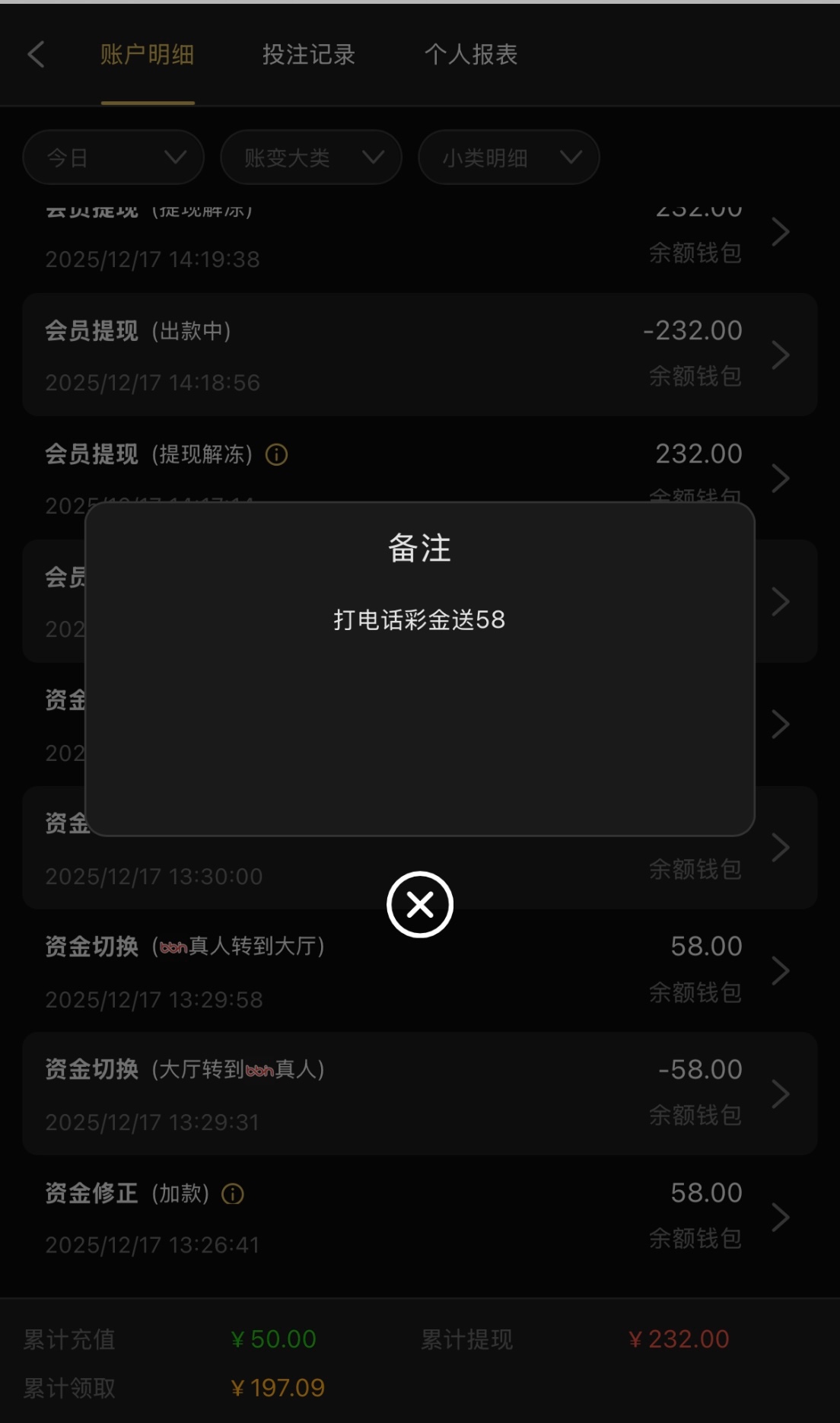
Task: Tap the info icon beside 提现解冻
Action: point(276,455)
